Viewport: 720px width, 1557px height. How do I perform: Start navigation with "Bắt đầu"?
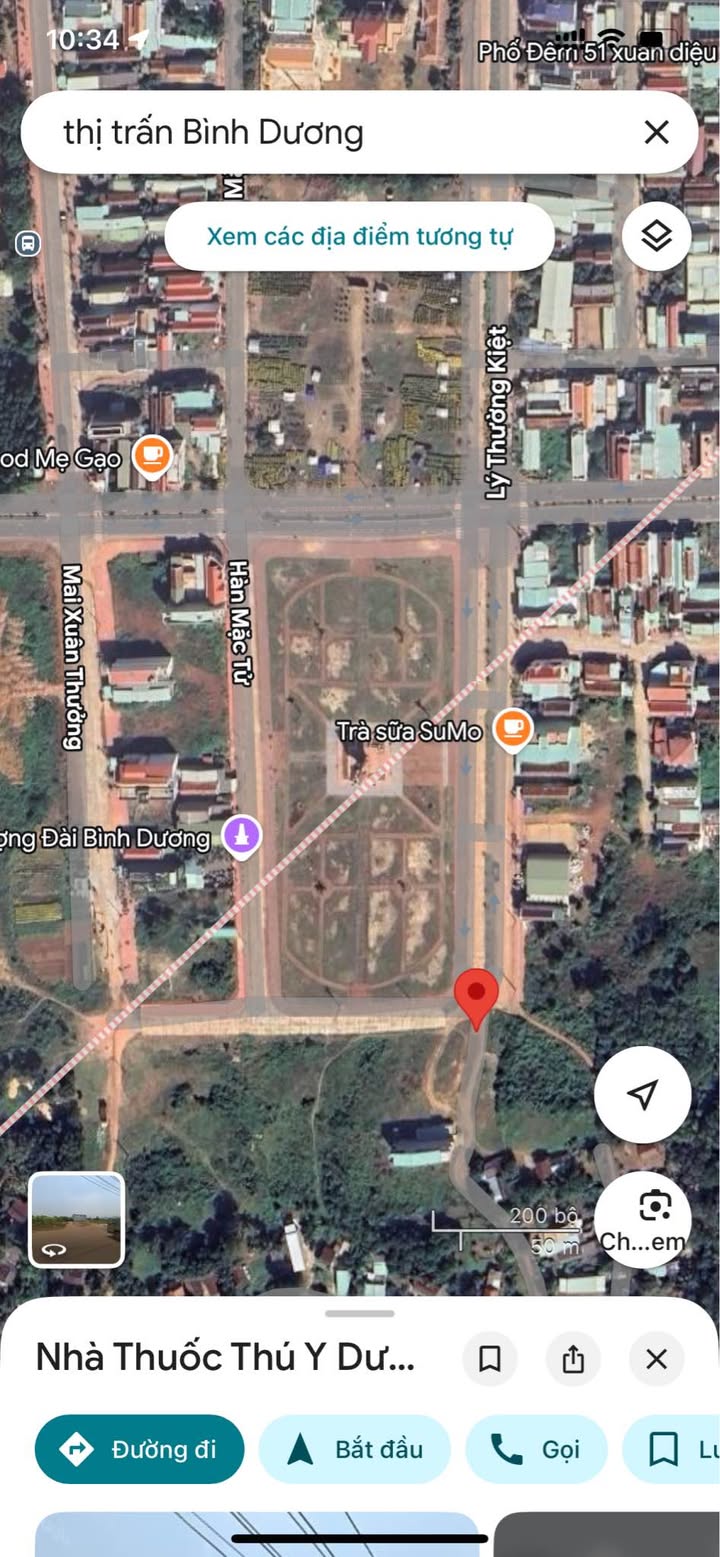[355, 1449]
